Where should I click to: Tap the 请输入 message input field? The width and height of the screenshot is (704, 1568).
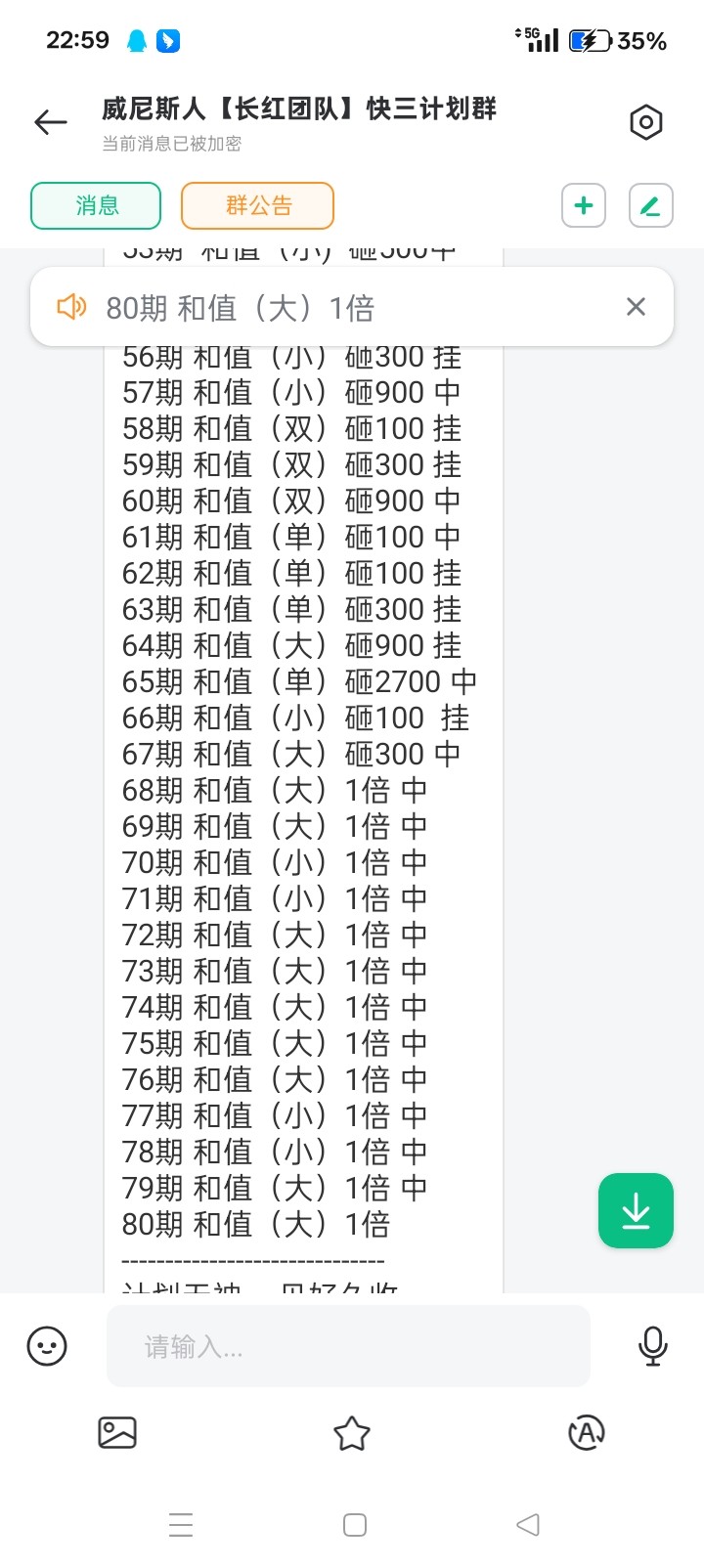347,1346
